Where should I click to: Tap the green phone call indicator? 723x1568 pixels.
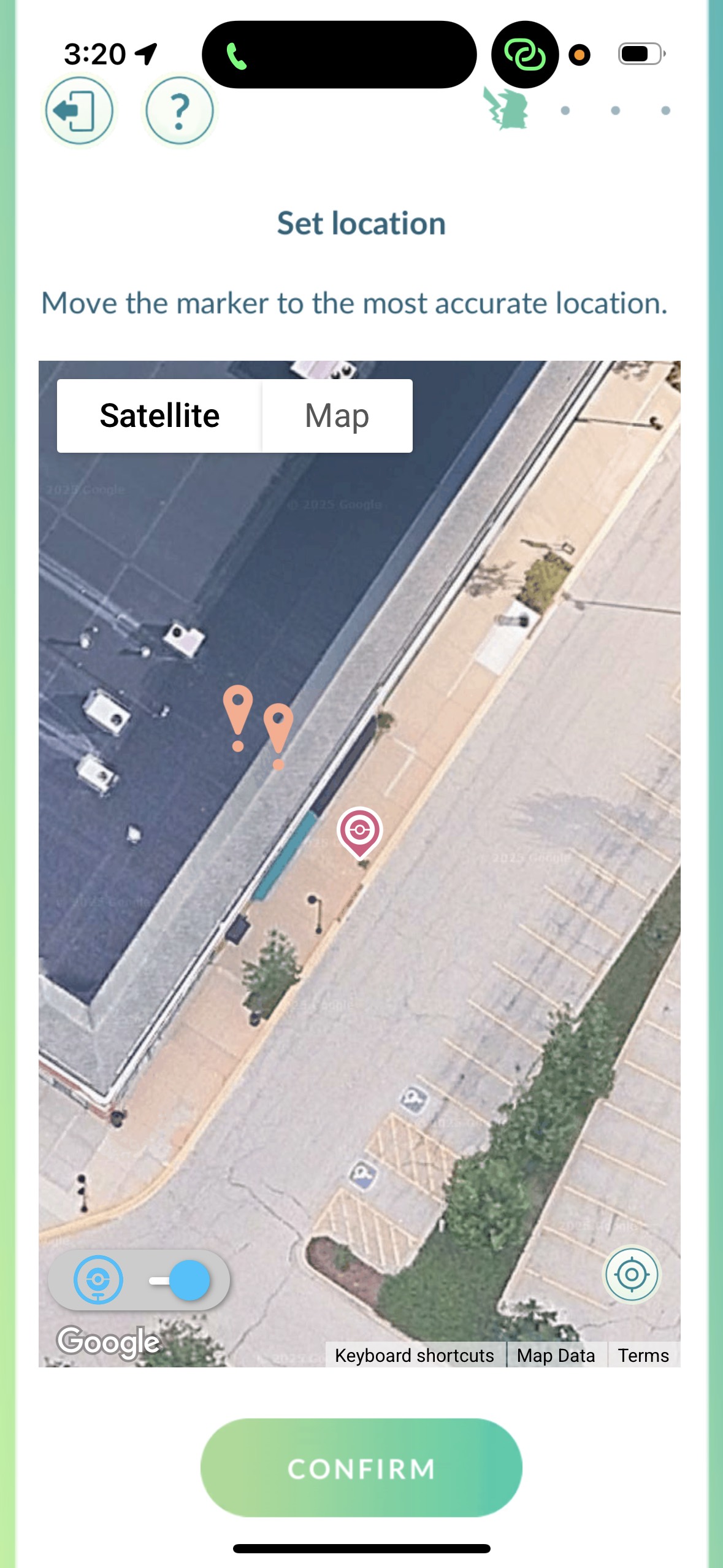click(237, 56)
